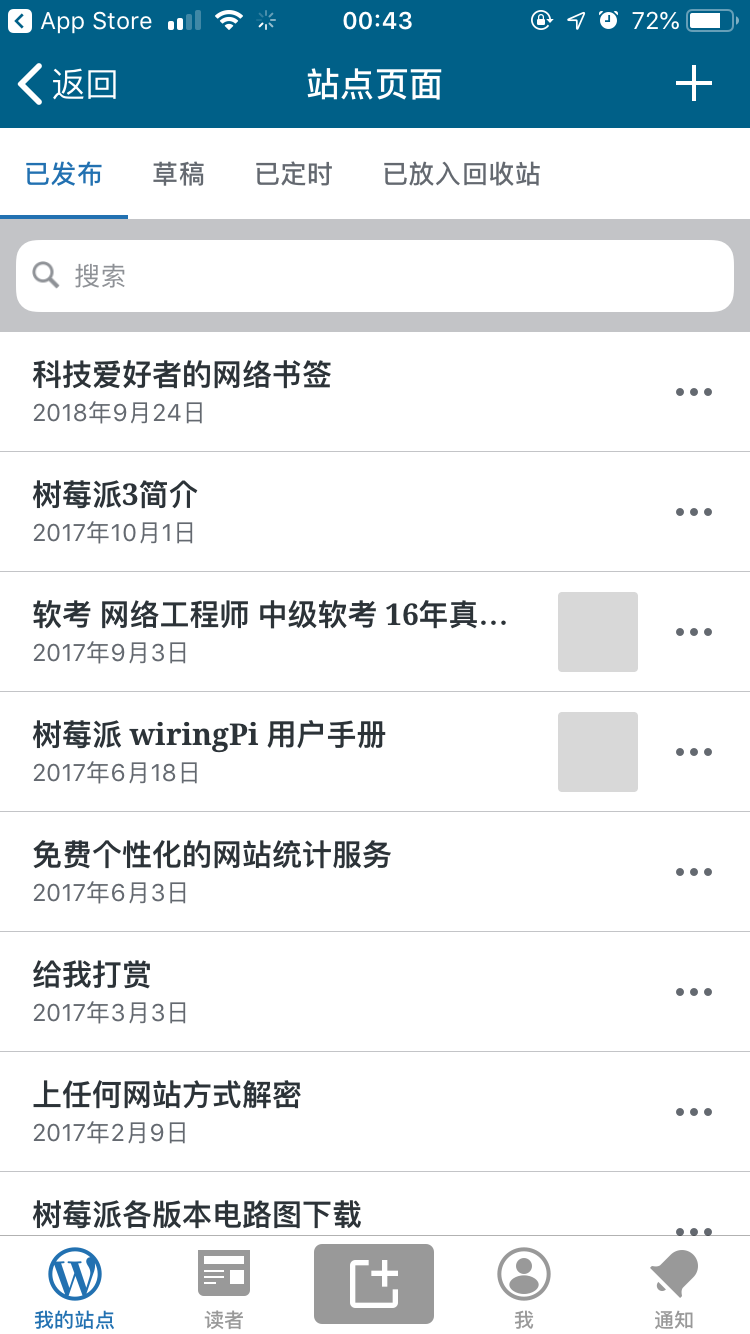The width and height of the screenshot is (750, 1334).
Task: Tap 返回 to go back
Action: pyautogui.click(x=68, y=84)
